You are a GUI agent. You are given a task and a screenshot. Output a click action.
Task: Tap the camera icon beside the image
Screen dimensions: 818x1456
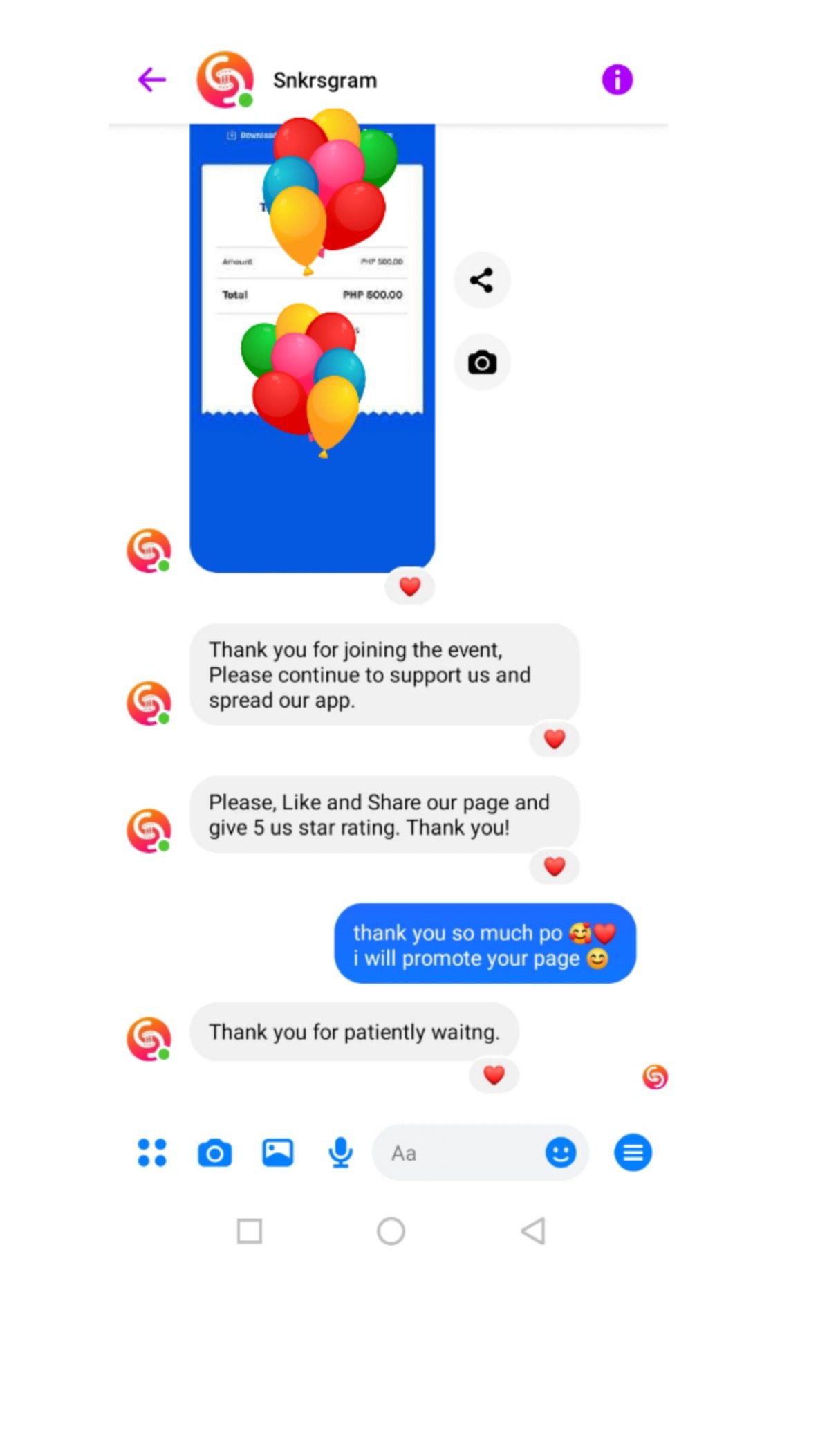pyautogui.click(x=482, y=362)
